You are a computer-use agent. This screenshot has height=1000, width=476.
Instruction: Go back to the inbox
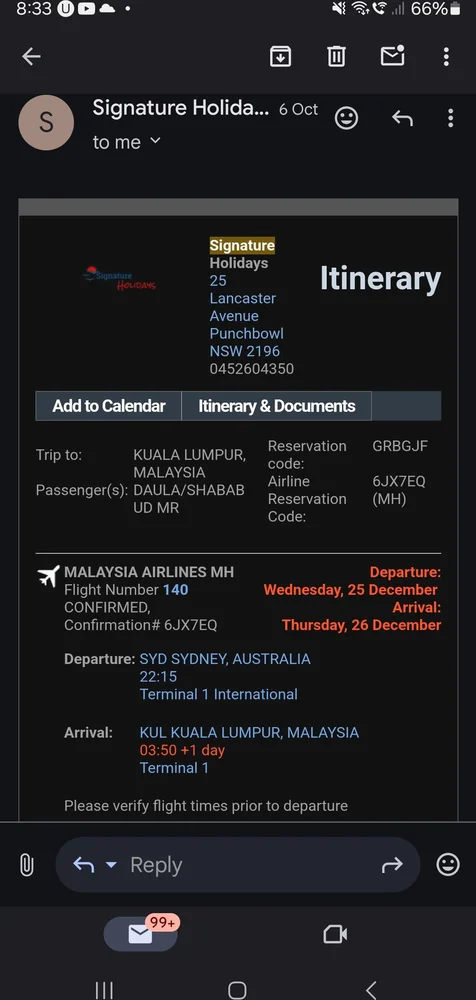31,57
